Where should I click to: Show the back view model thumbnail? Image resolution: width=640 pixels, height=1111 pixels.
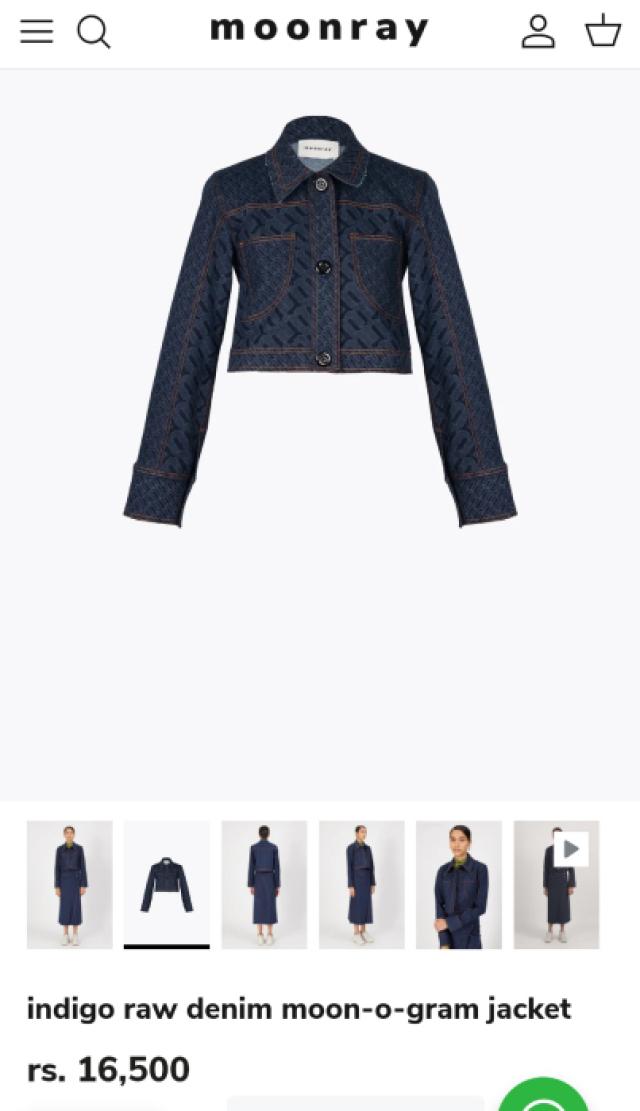(x=264, y=884)
